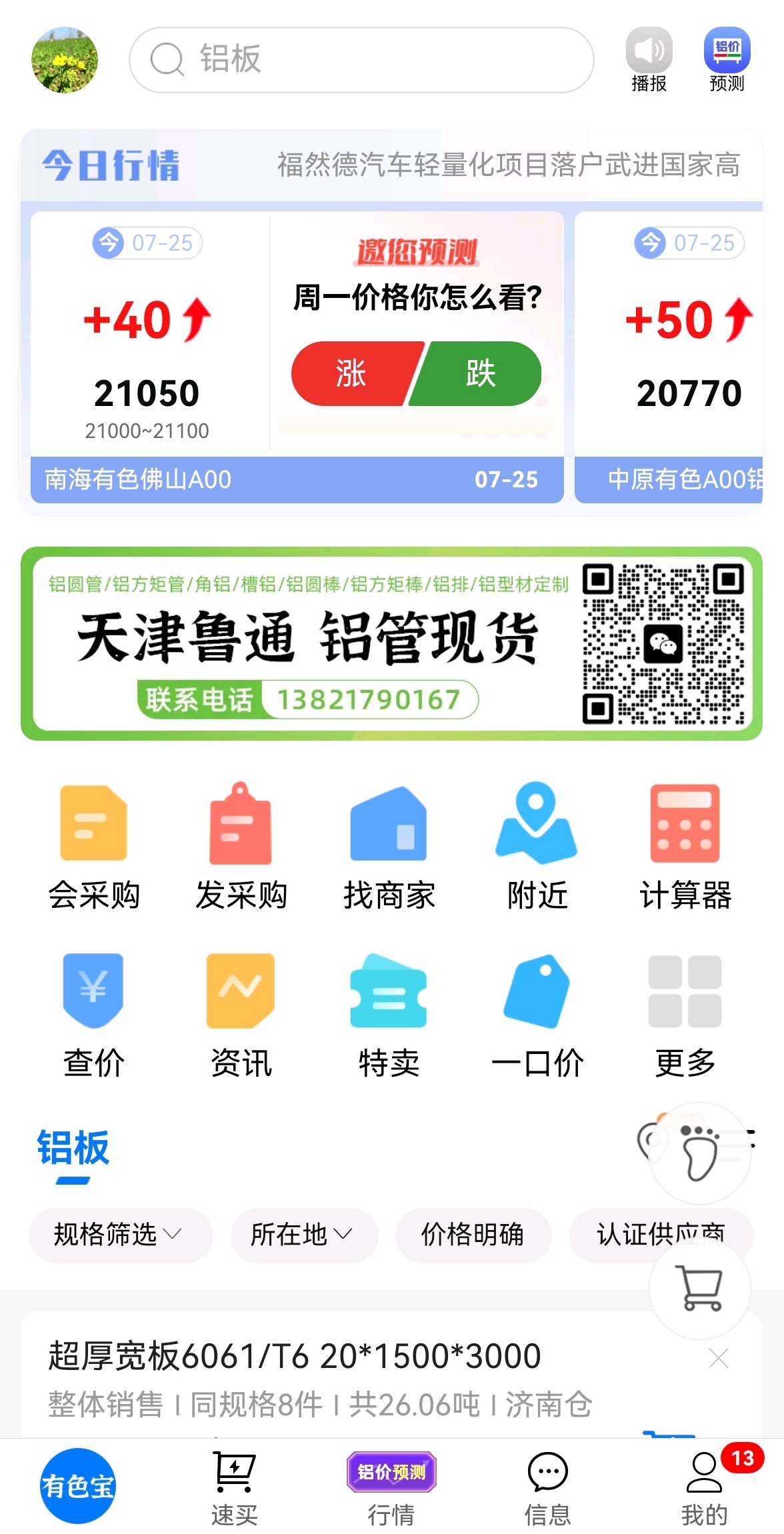Image resolution: width=784 pixels, height=1534 pixels.
Task: Expand the 规格筛选 filter
Action: coord(120,1235)
